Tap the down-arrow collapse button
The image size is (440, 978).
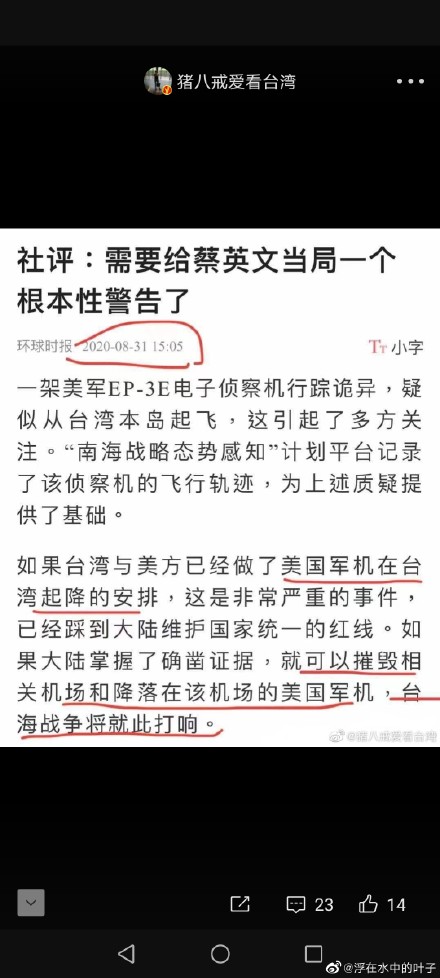pos(31,903)
